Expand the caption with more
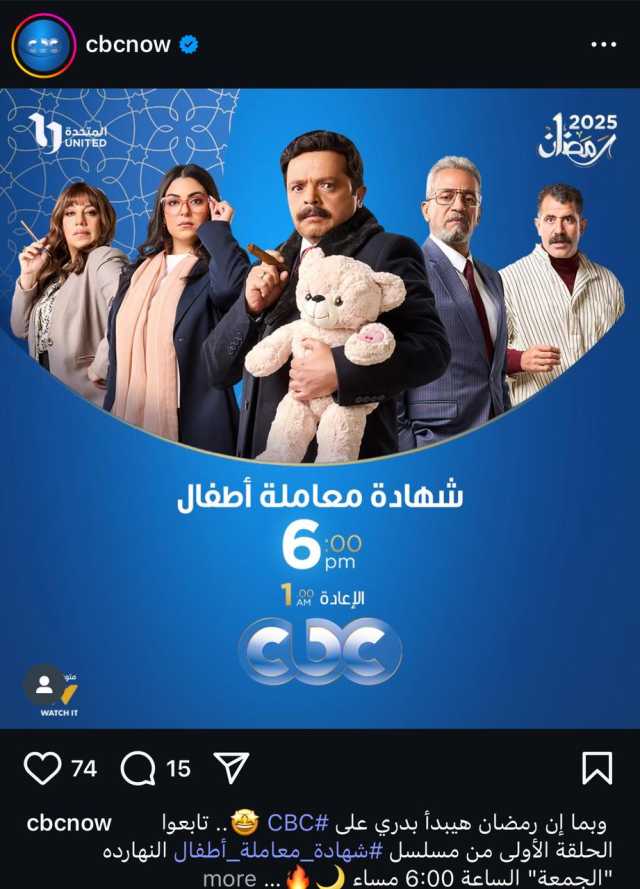The image size is (640, 889). [229, 879]
